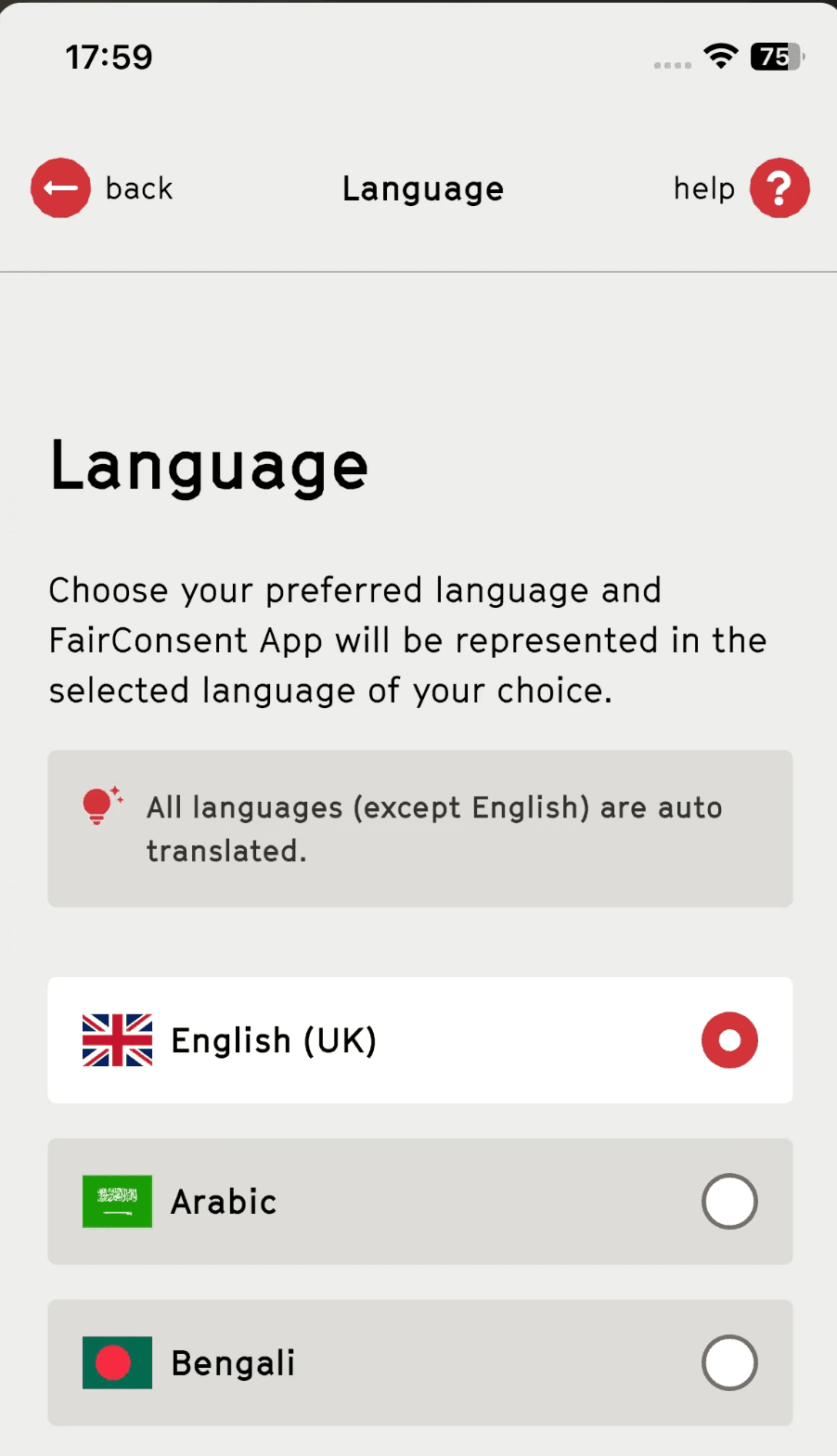This screenshot has height=1456, width=837.
Task: Tap the red back arrow icon
Action: click(59, 187)
